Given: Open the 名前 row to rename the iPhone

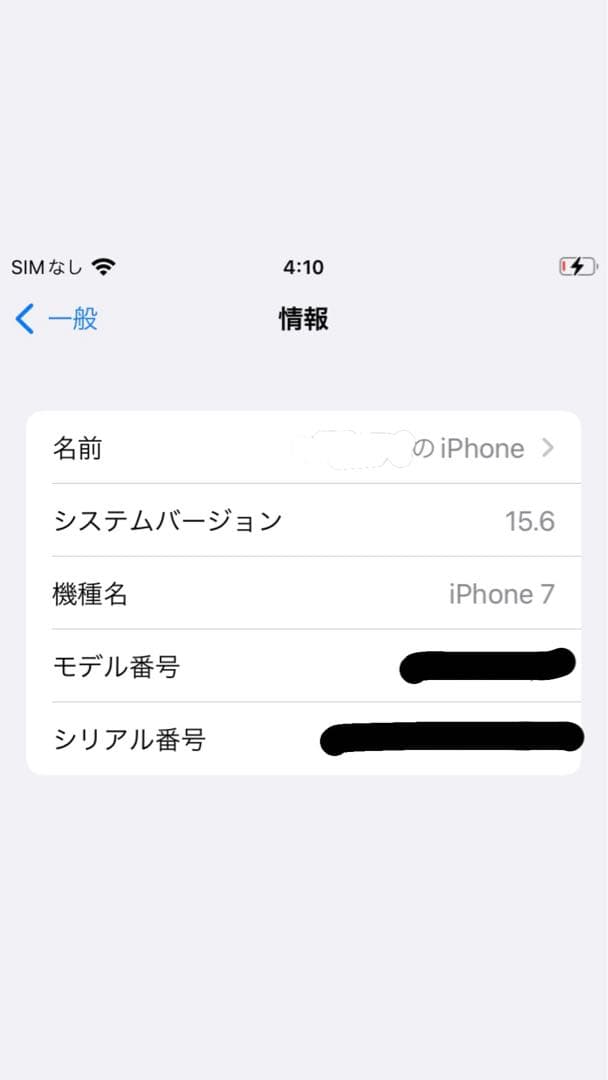Looking at the screenshot, I should point(304,448).
